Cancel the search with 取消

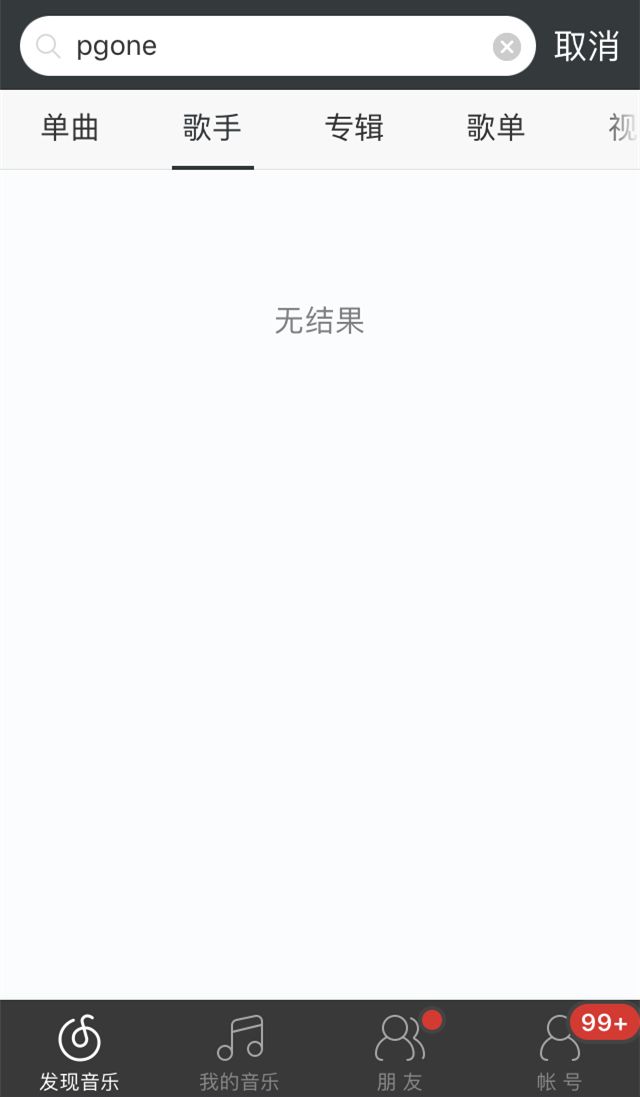pyautogui.click(x=587, y=47)
